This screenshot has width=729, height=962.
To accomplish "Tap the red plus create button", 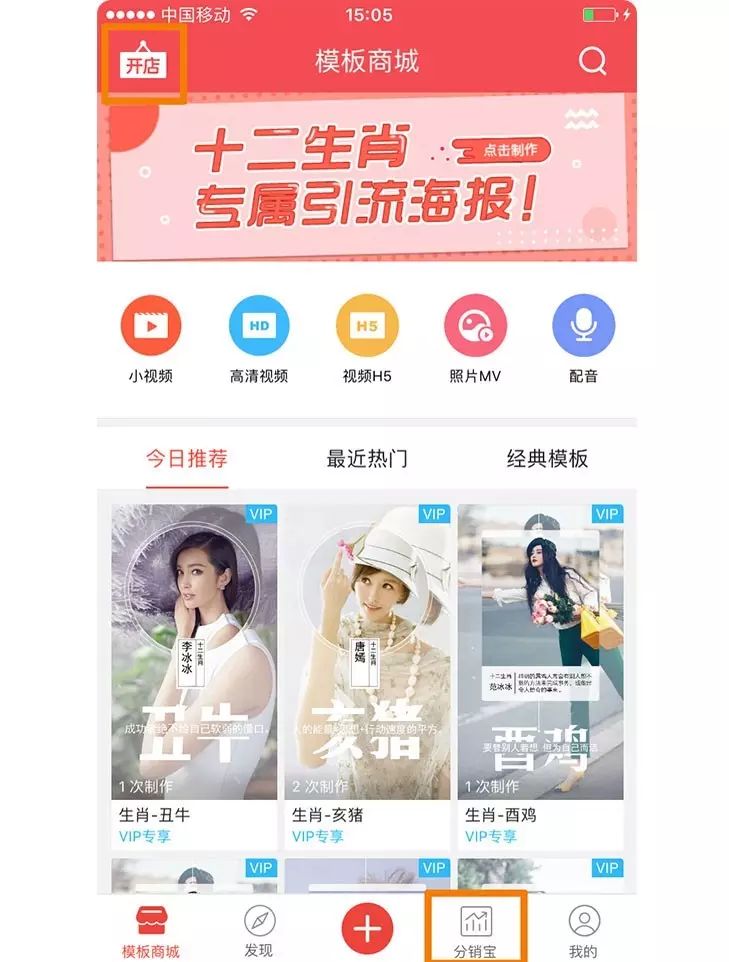I will click(x=367, y=929).
